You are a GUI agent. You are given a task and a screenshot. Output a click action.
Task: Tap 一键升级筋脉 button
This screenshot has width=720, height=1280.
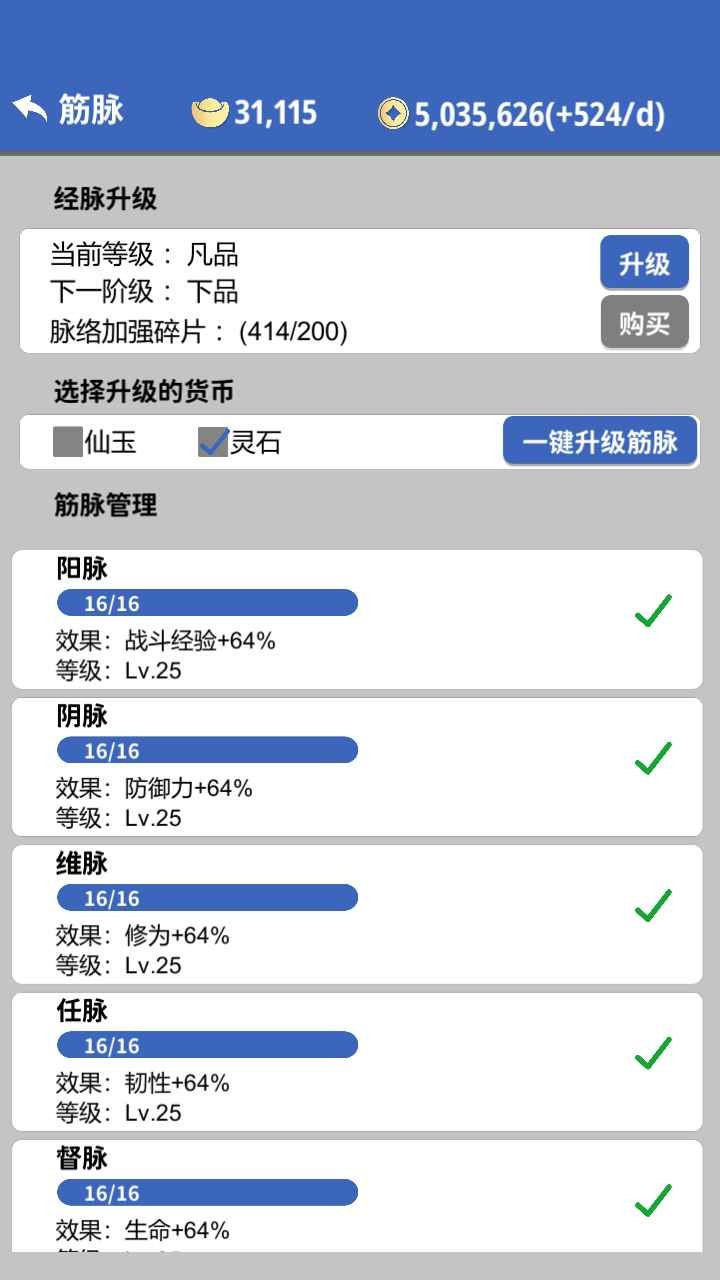click(600, 441)
